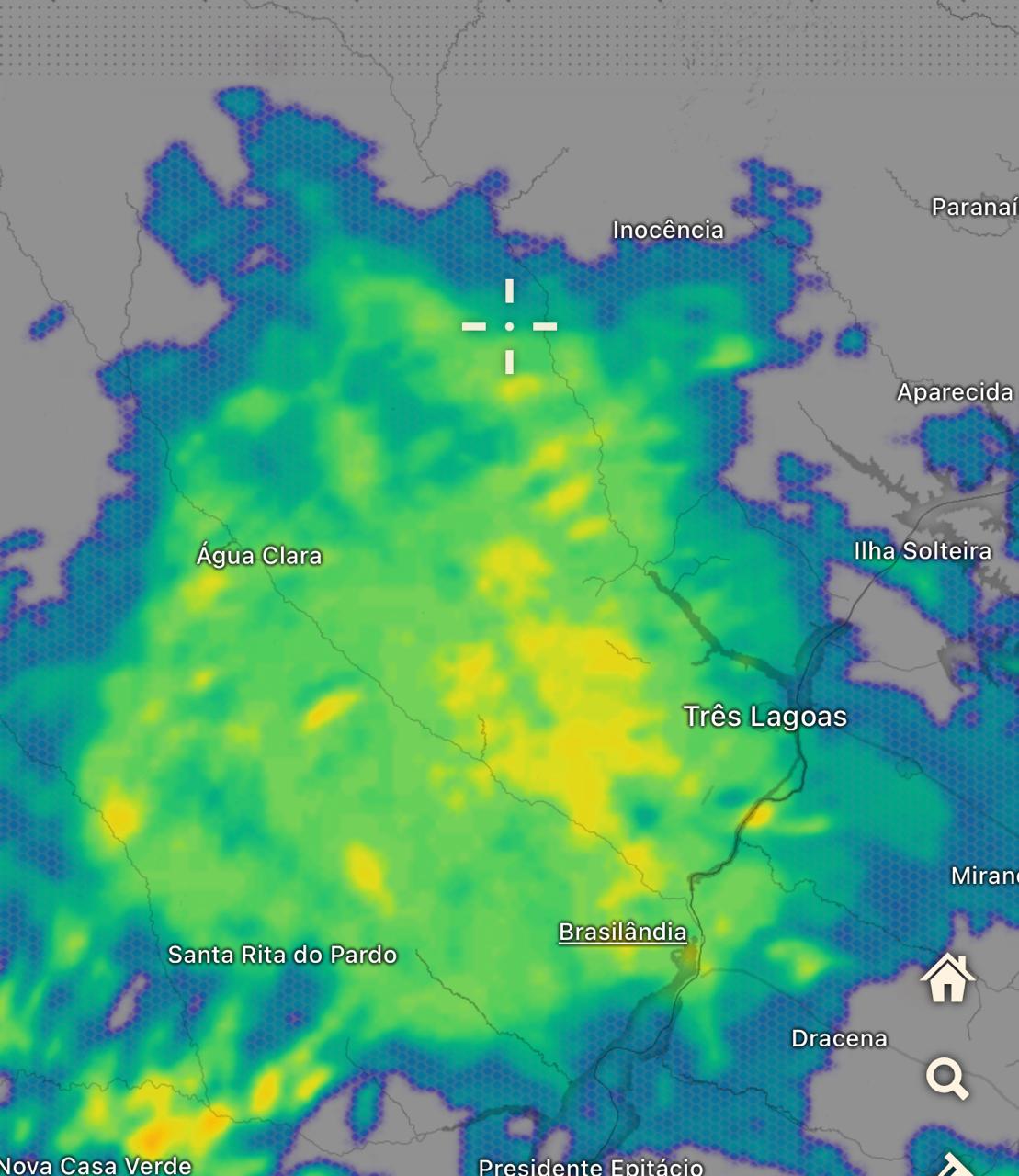Image resolution: width=1019 pixels, height=1176 pixels.
Task: Select the Três Lagoas city label
Action: pyautogui.click(x=764, y=717)
